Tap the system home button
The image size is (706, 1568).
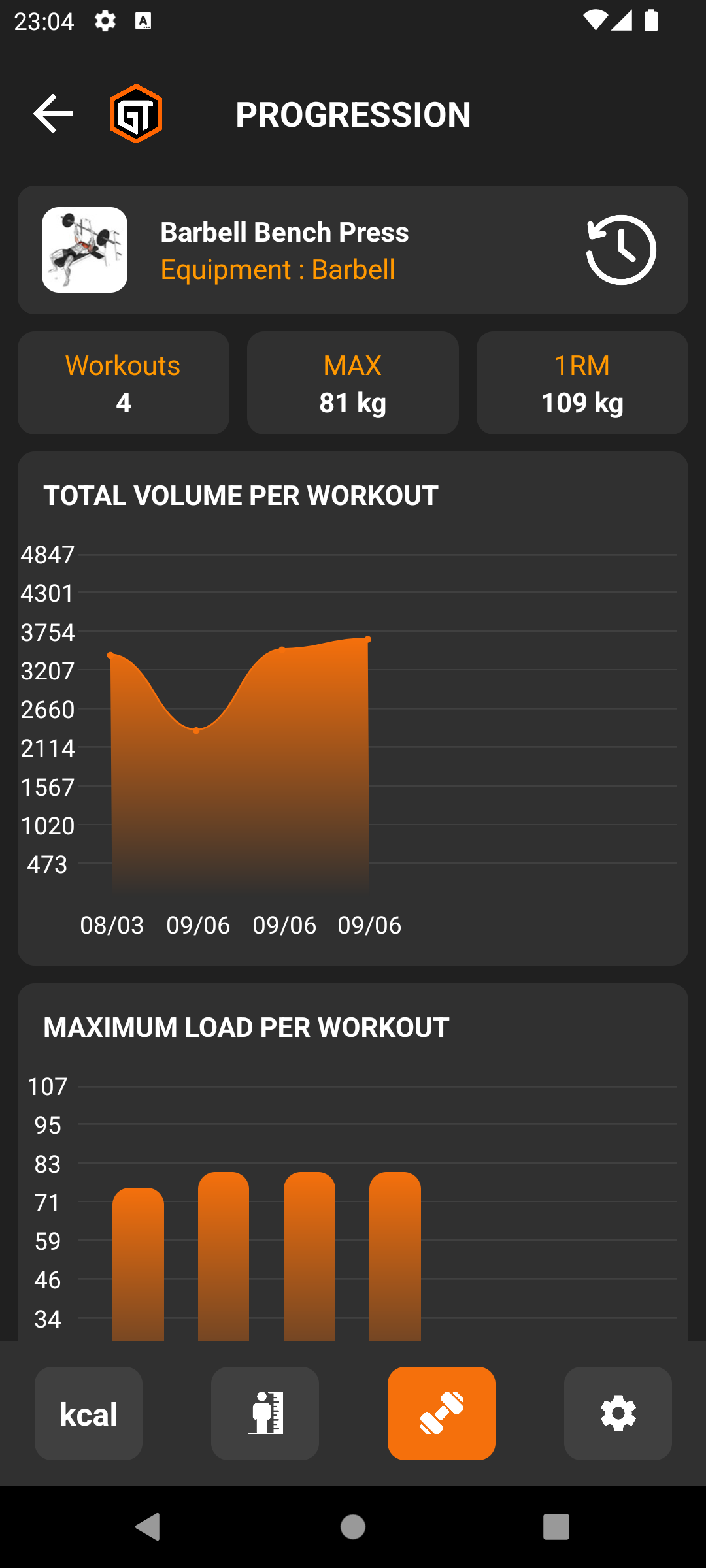(353, 1527)
